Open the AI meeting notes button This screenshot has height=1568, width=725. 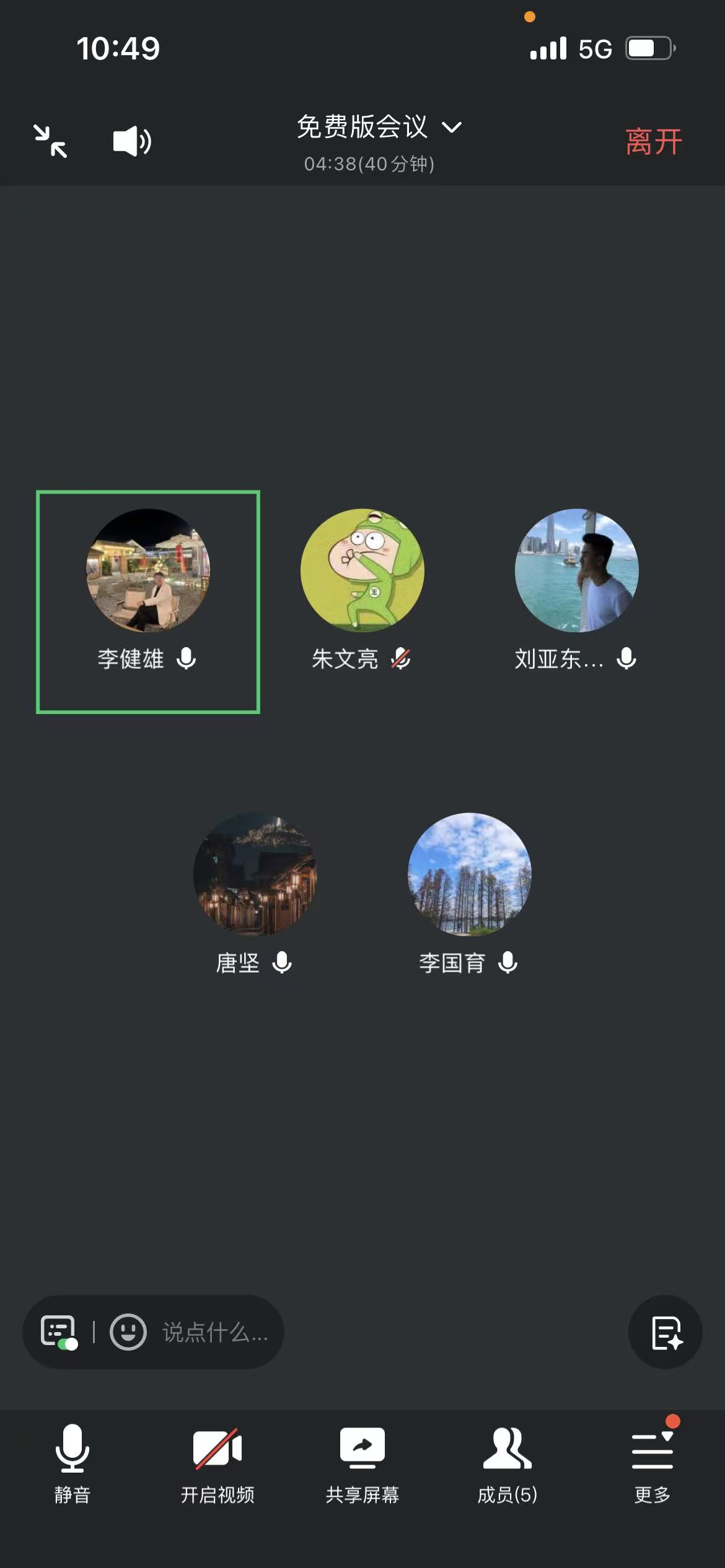[x=666, y=1332]
